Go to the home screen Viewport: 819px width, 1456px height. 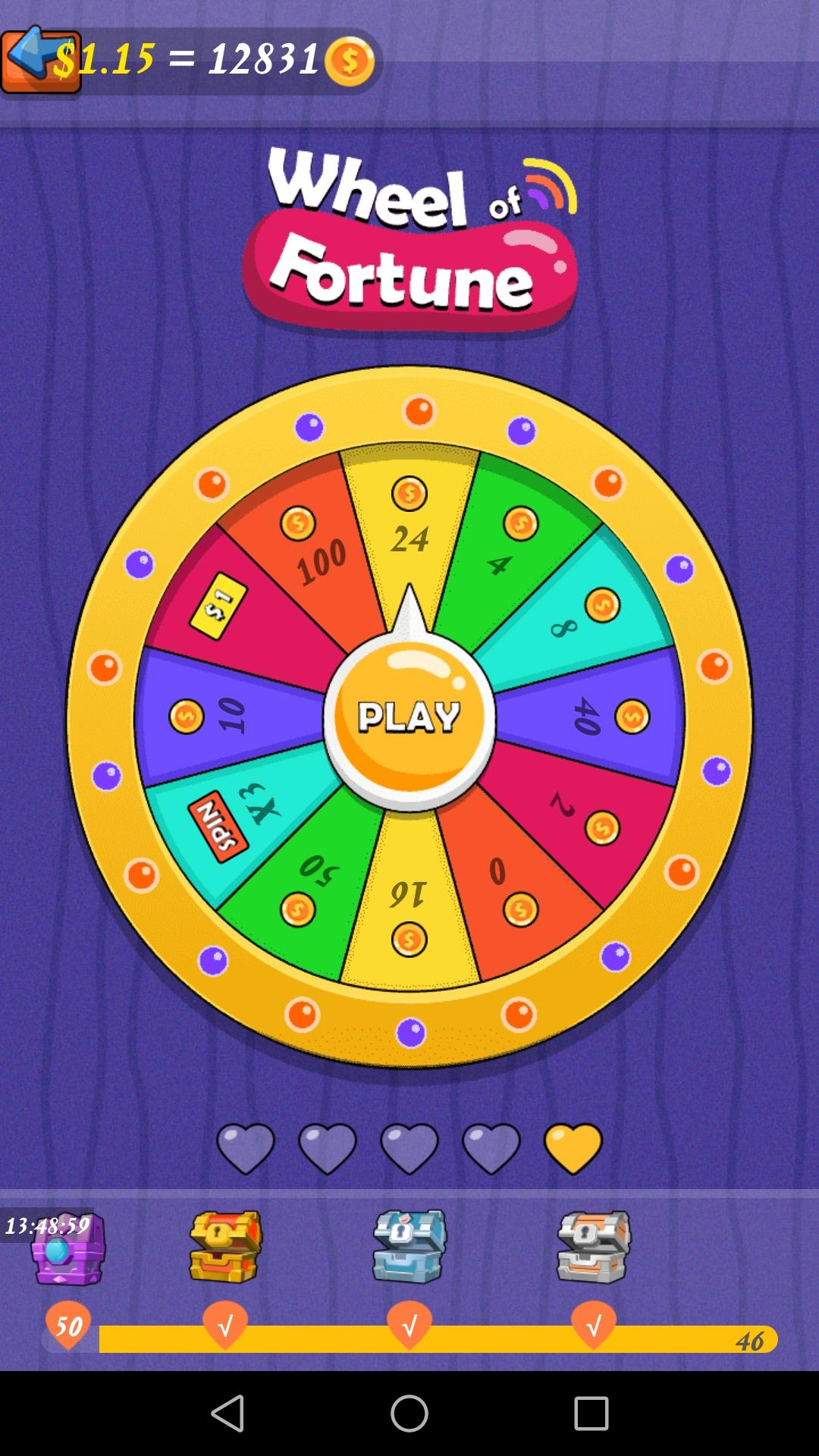tap(409, 1414)
